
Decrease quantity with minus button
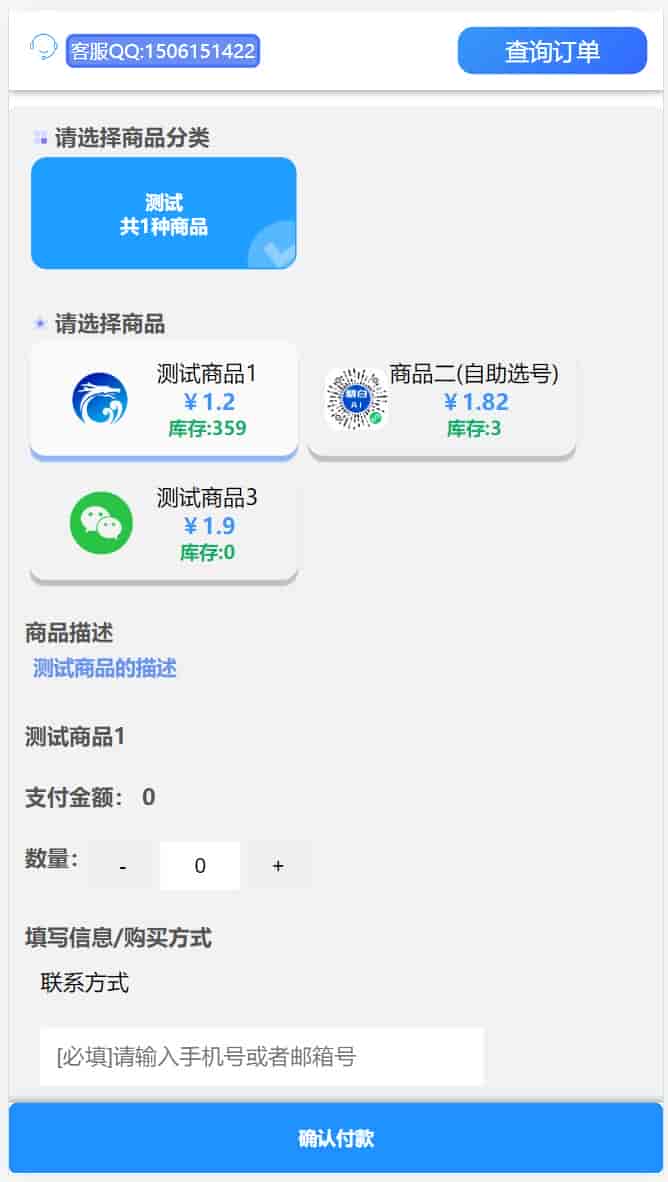pyautogui.click(x=122, y=866)
